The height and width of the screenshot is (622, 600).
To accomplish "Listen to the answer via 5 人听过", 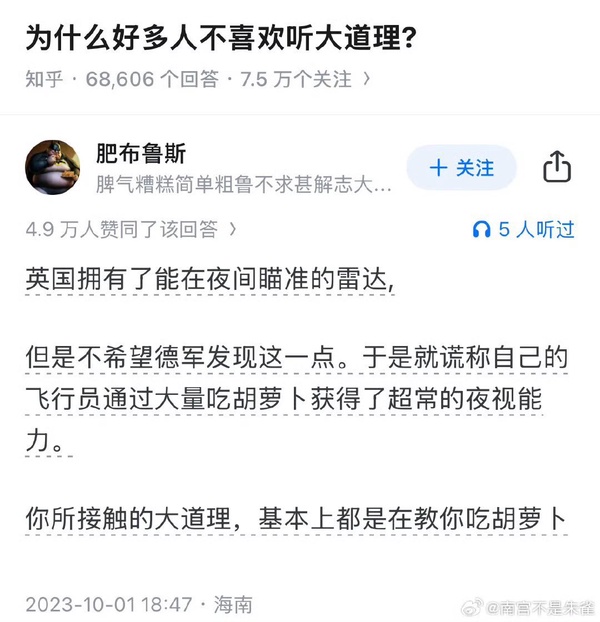I will [x=523, y=229].
